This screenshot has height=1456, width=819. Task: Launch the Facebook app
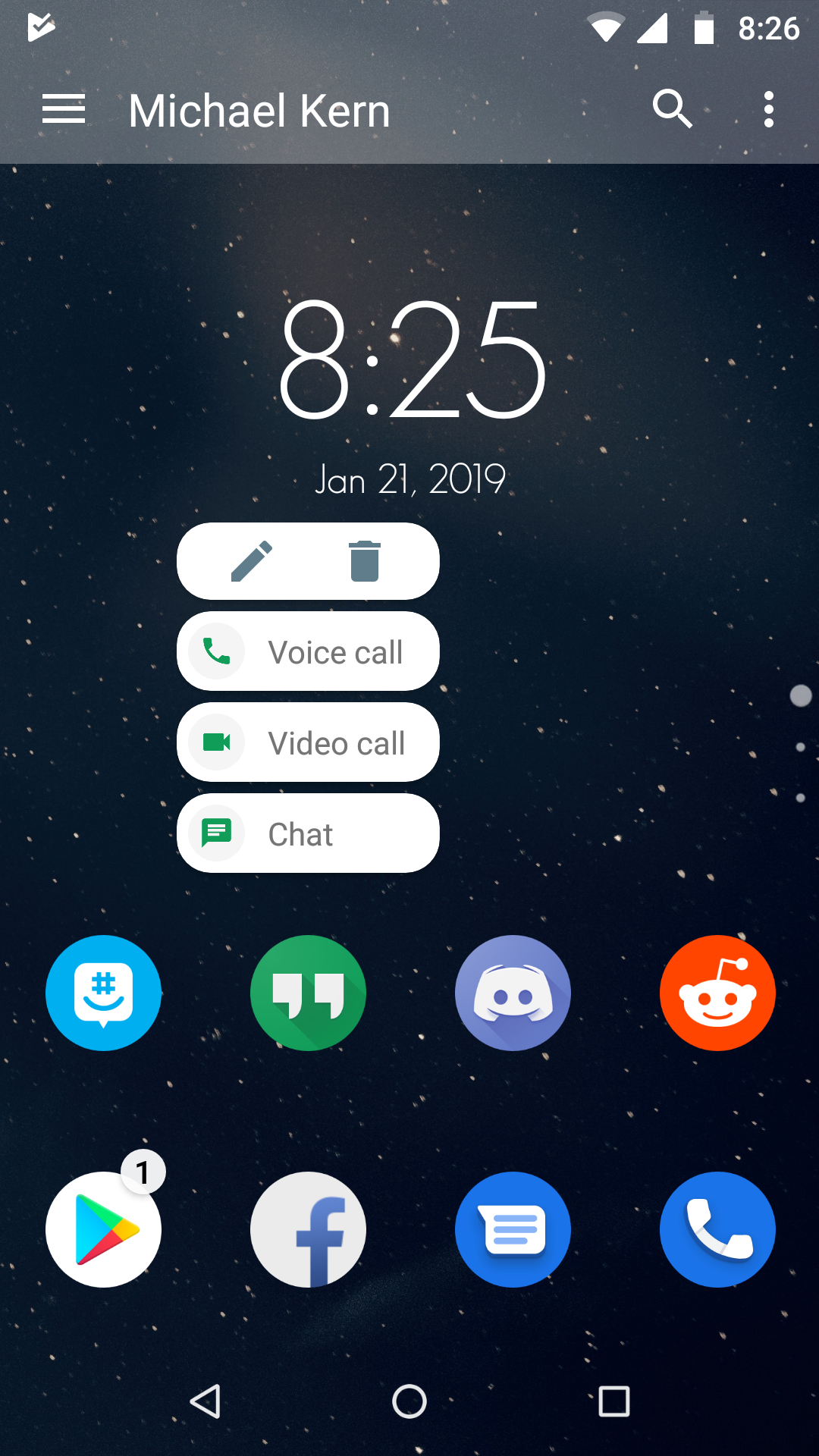point(308,1229)
